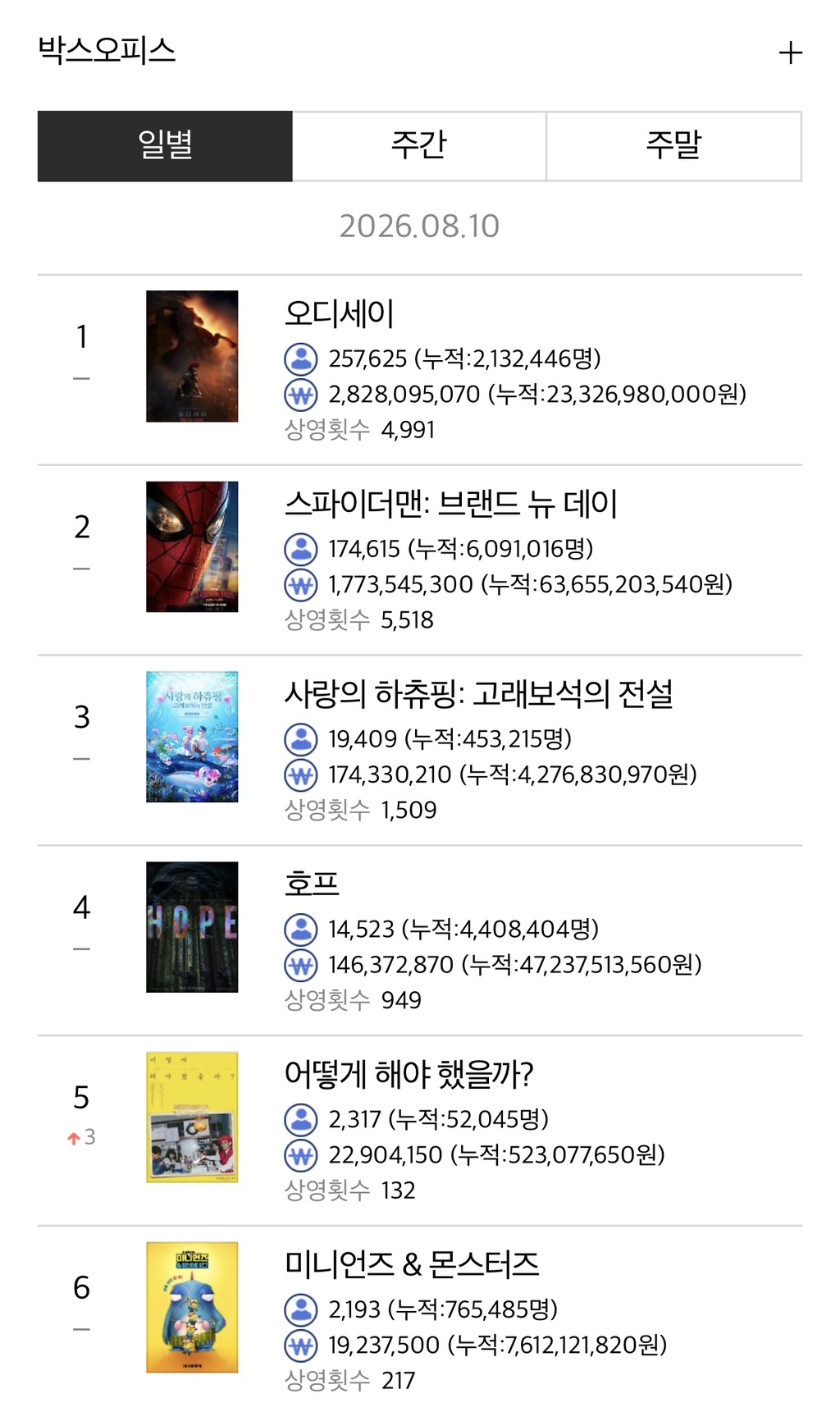840x1412 pixels.
Task: Open the 호프 movie entry
Action: [x=420, y=941]
